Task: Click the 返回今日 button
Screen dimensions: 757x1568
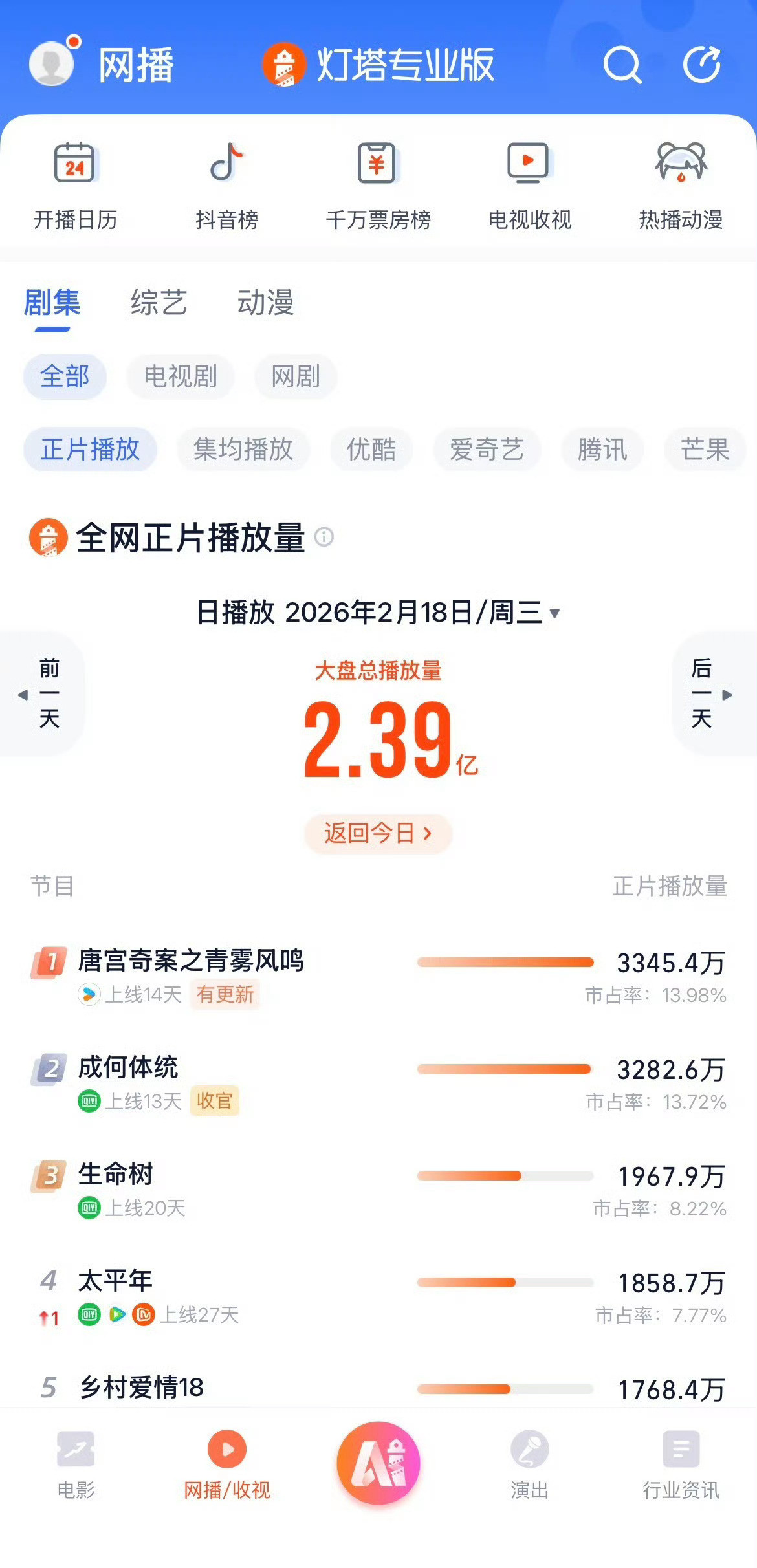Action: click(x=377, y=834)
